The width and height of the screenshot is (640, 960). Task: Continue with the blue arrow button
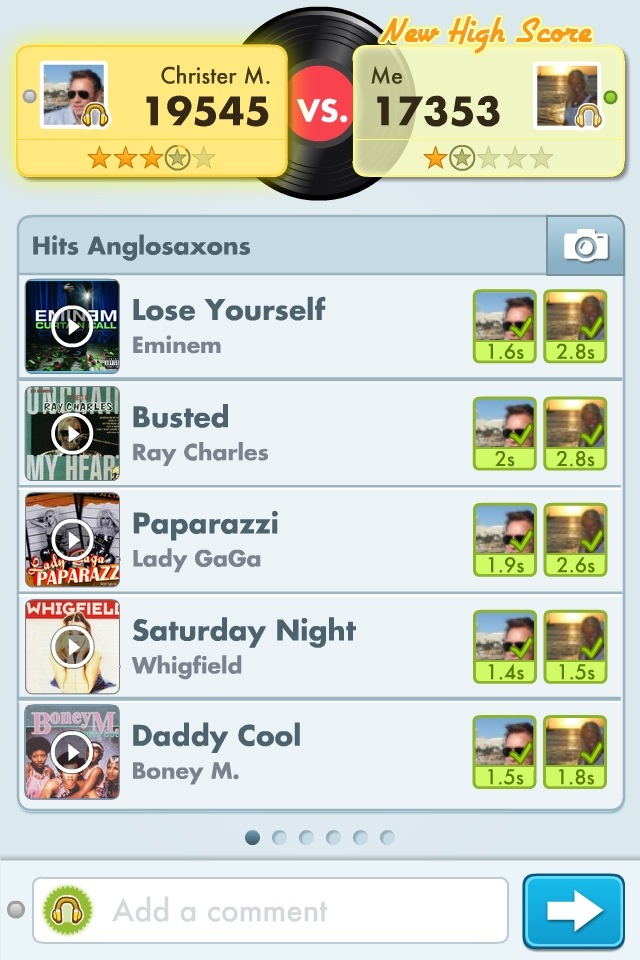[x=573, y=911]
